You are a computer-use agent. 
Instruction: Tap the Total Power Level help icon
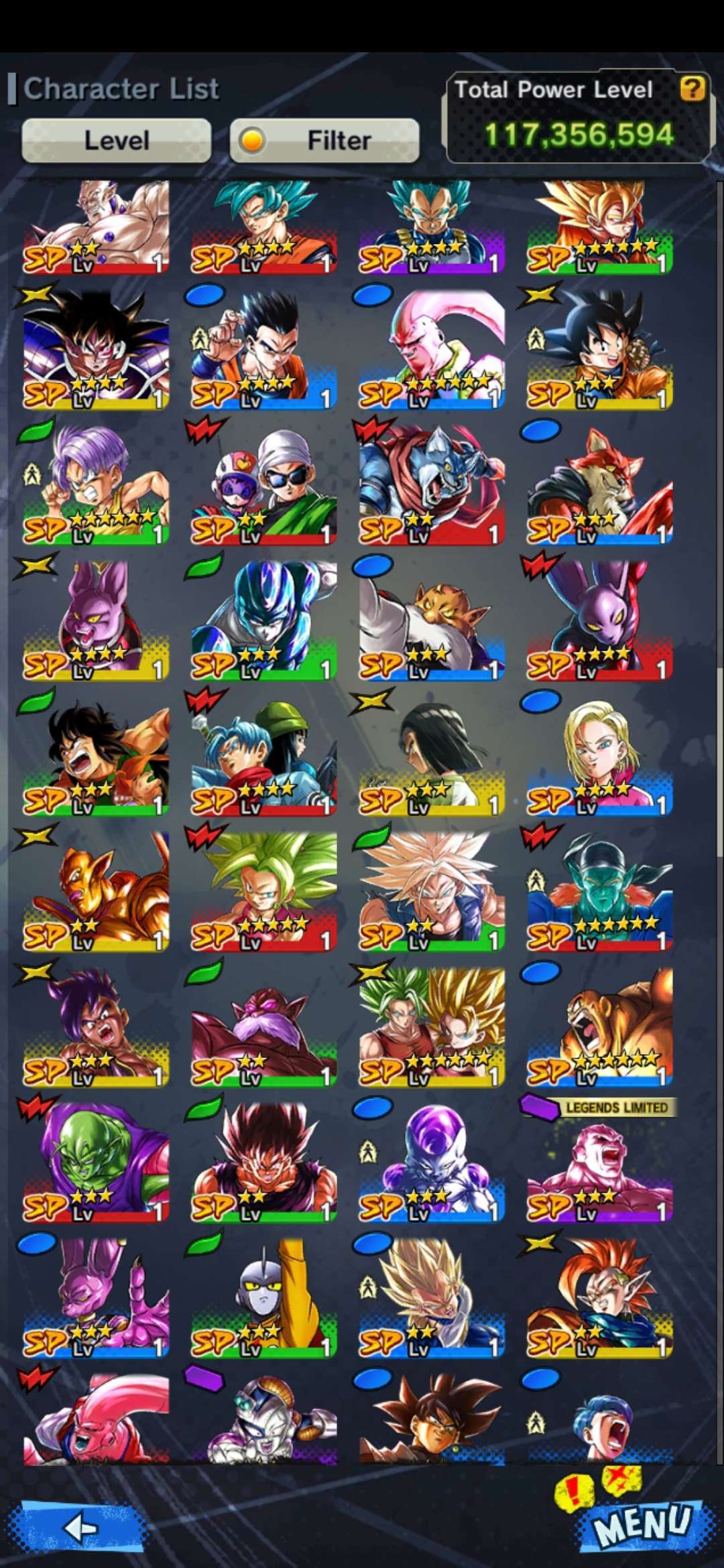[x=692, y=88]
